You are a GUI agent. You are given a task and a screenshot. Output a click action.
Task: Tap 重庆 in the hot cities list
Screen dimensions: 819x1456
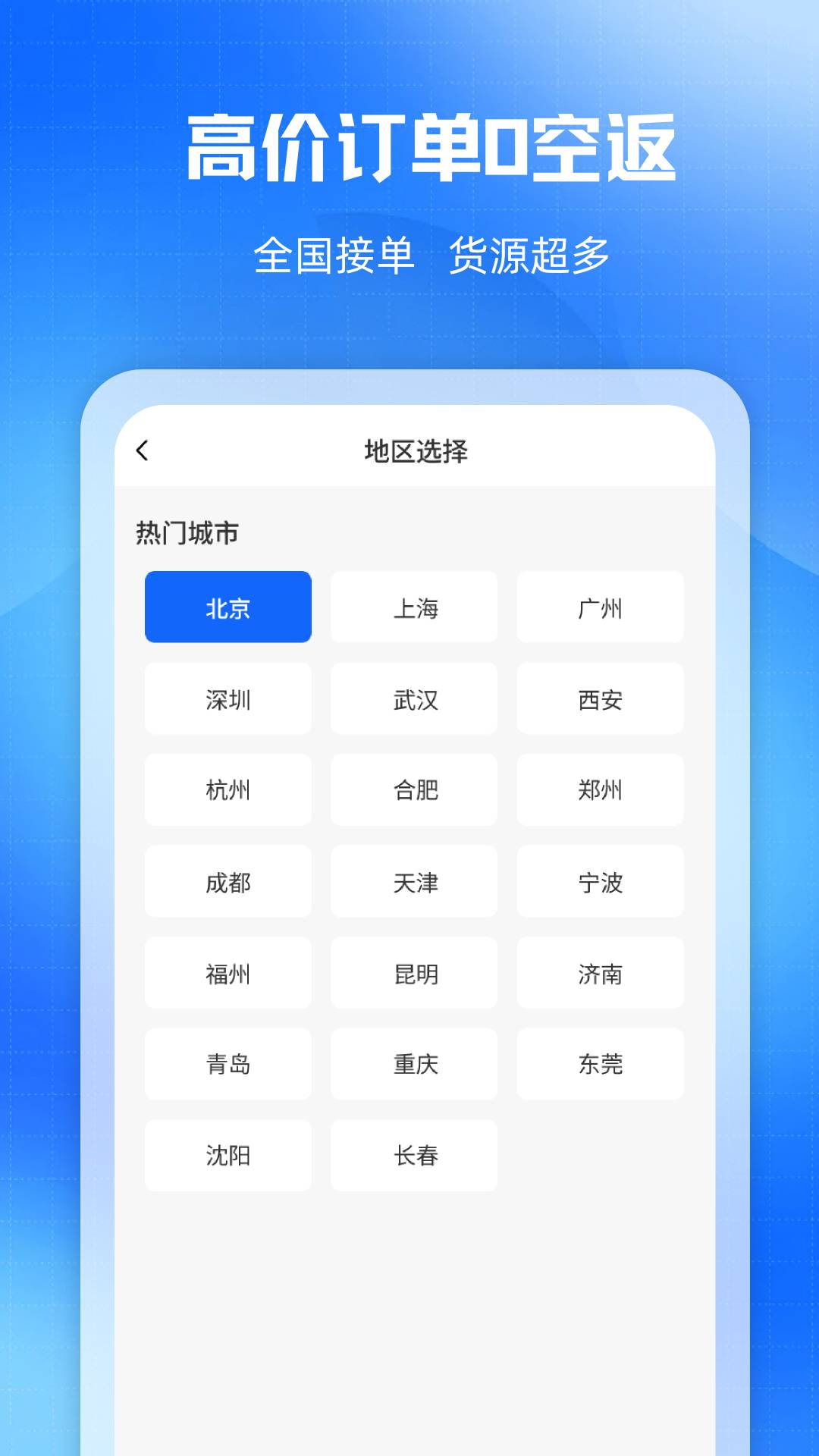tap(413, 1065)
